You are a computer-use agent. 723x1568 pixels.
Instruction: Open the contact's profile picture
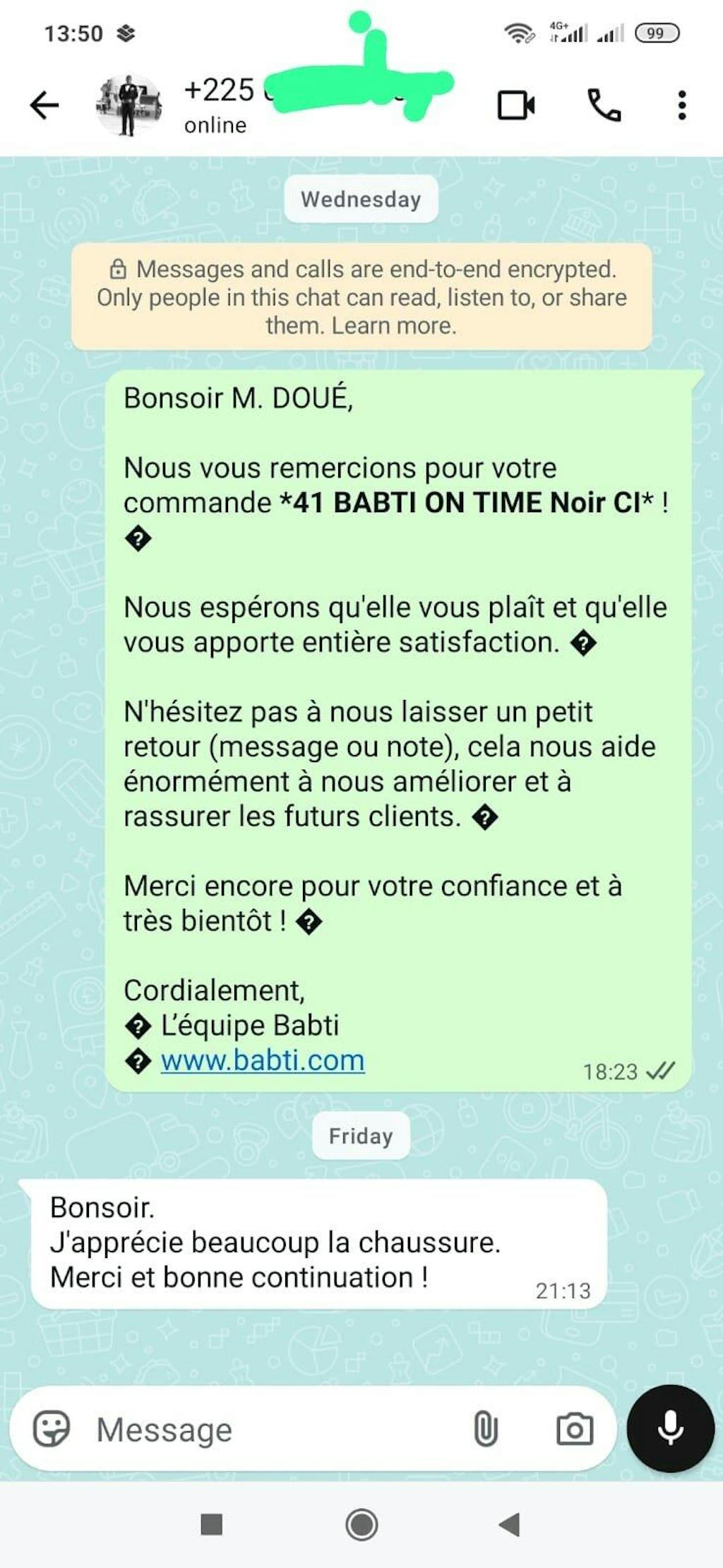click(x=129, y=106)
